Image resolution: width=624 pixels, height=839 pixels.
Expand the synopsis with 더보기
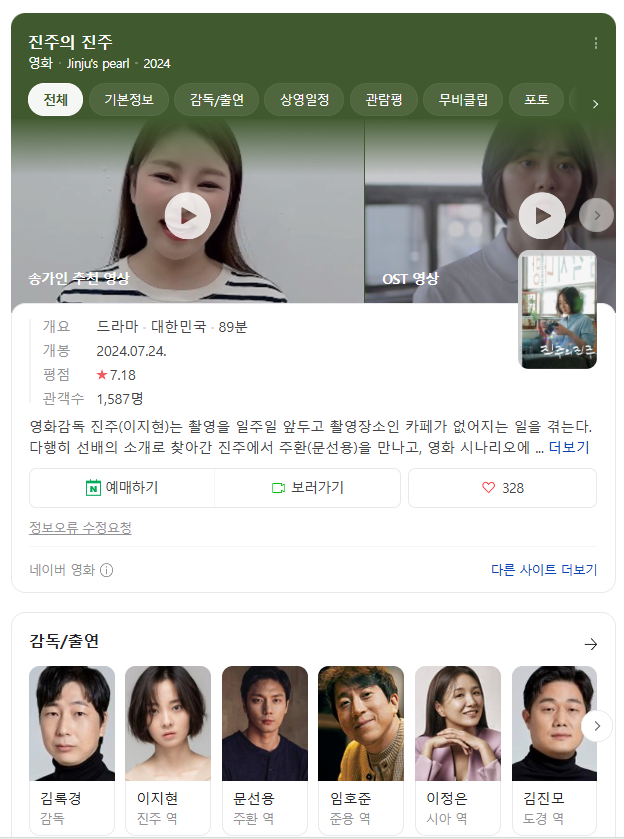(569, 447)
